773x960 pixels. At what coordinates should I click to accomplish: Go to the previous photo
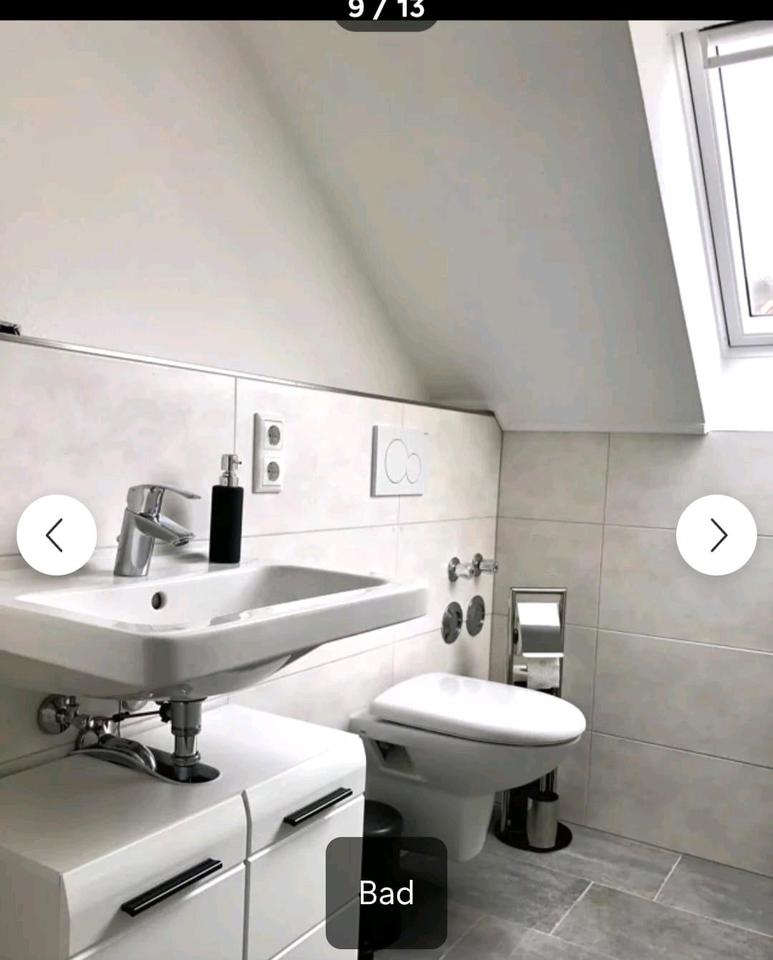coord(56,535)
